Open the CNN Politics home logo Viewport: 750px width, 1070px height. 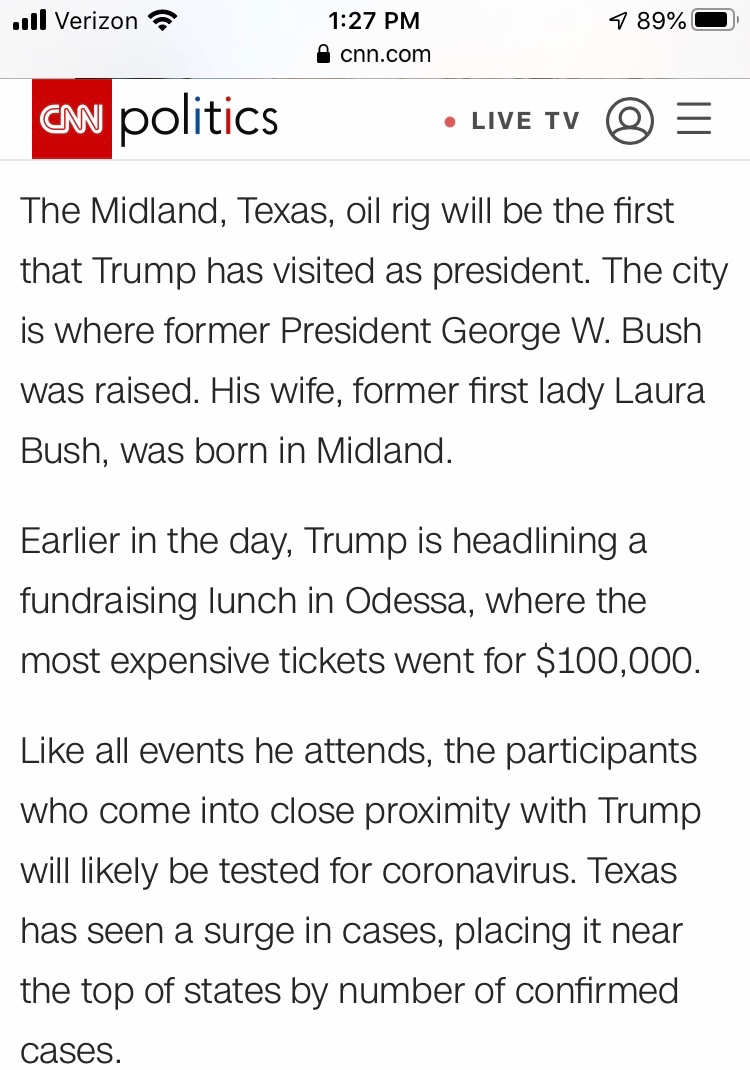pos(155,120)
